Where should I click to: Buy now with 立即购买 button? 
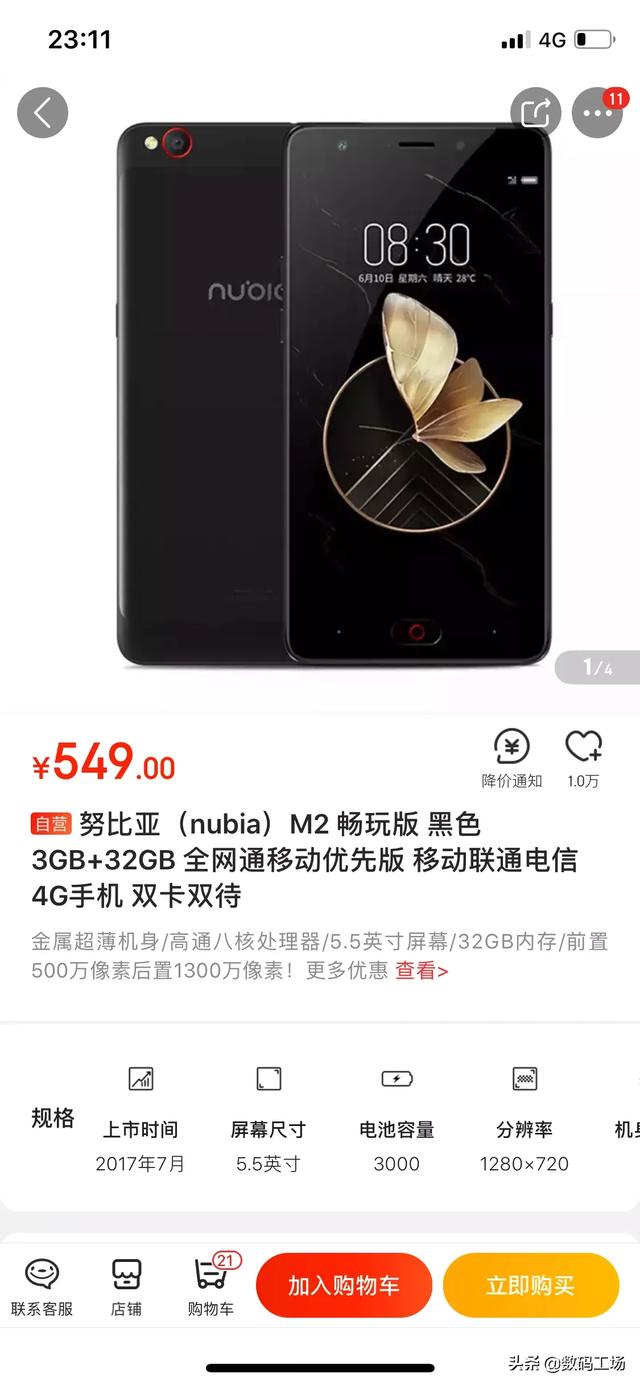click(530, 1285)
